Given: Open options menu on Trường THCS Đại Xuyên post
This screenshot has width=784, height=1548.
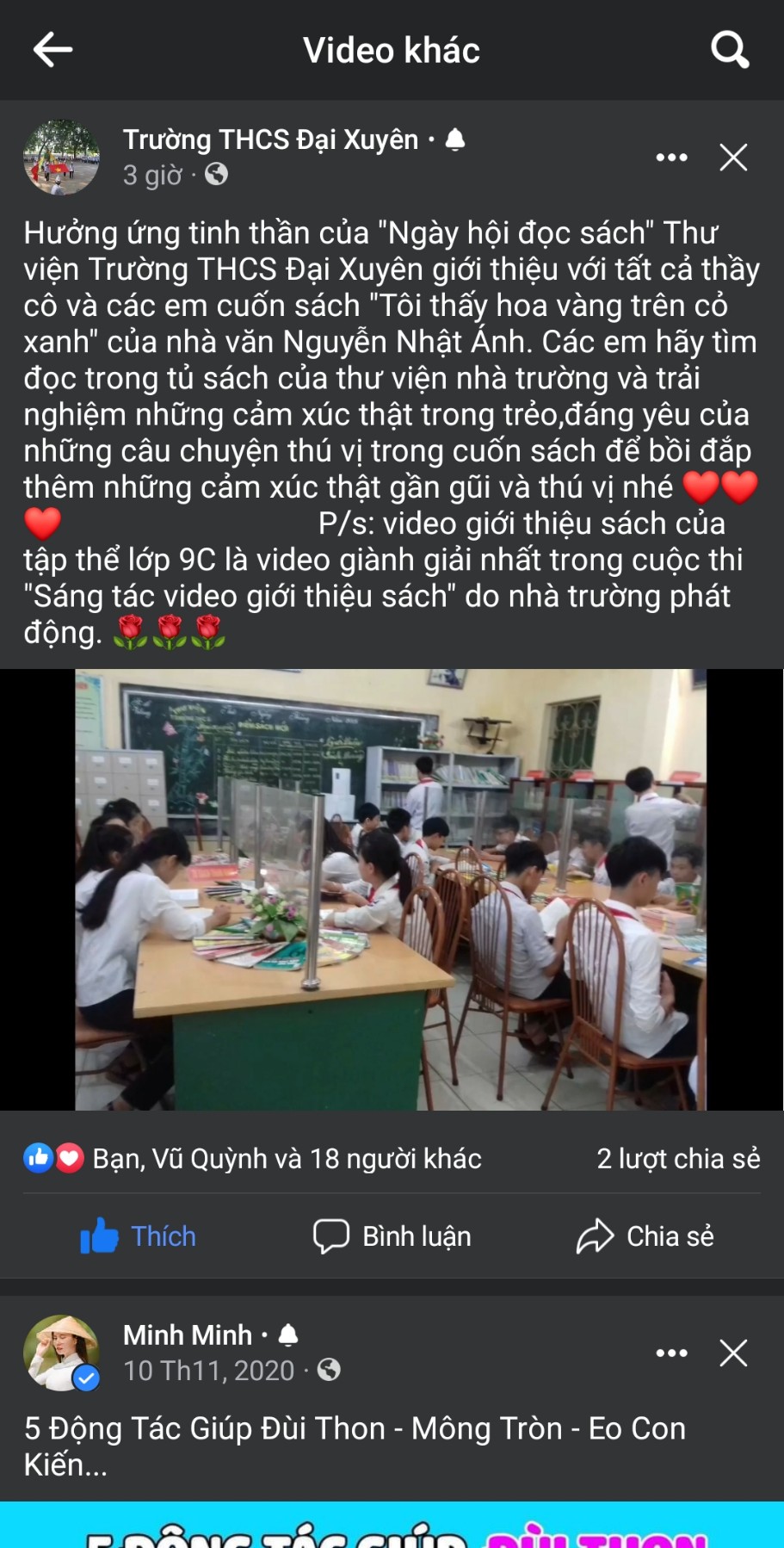Looking at the screenshot, I should point(671,158).
